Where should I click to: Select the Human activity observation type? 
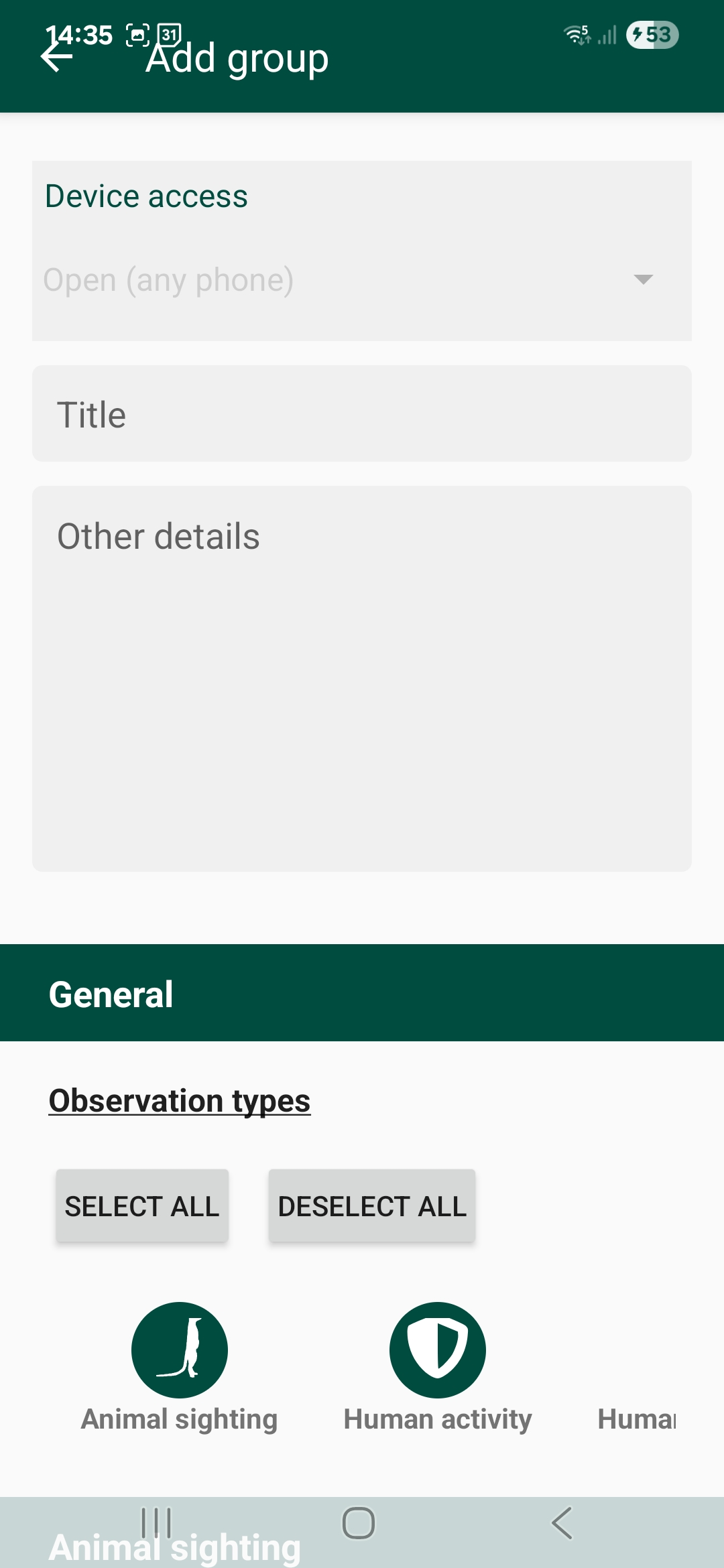click(438, 1367)
